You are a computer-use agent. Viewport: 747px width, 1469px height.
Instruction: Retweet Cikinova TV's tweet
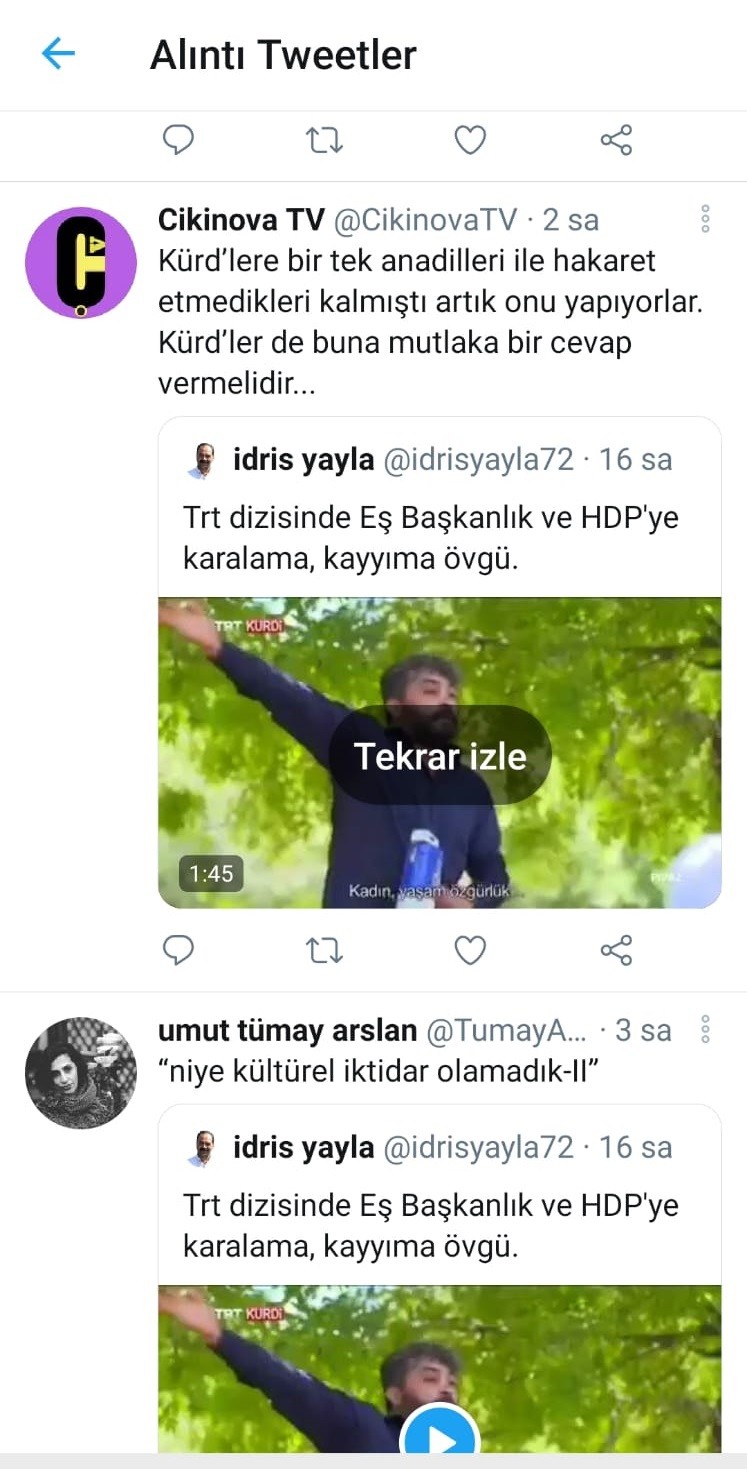click(324, 950)
